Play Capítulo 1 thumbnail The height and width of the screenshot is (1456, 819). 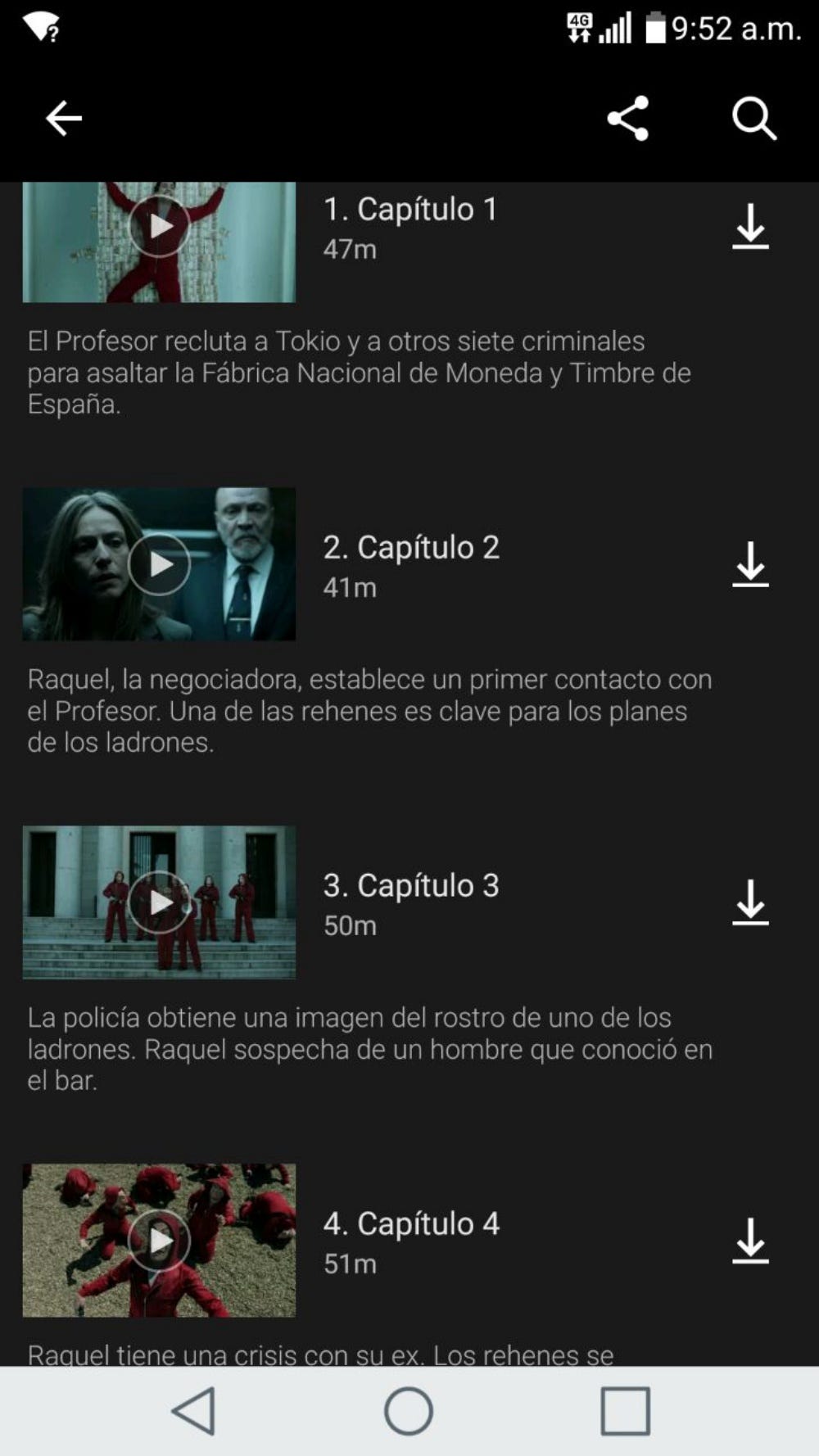(x=159, y=242)
